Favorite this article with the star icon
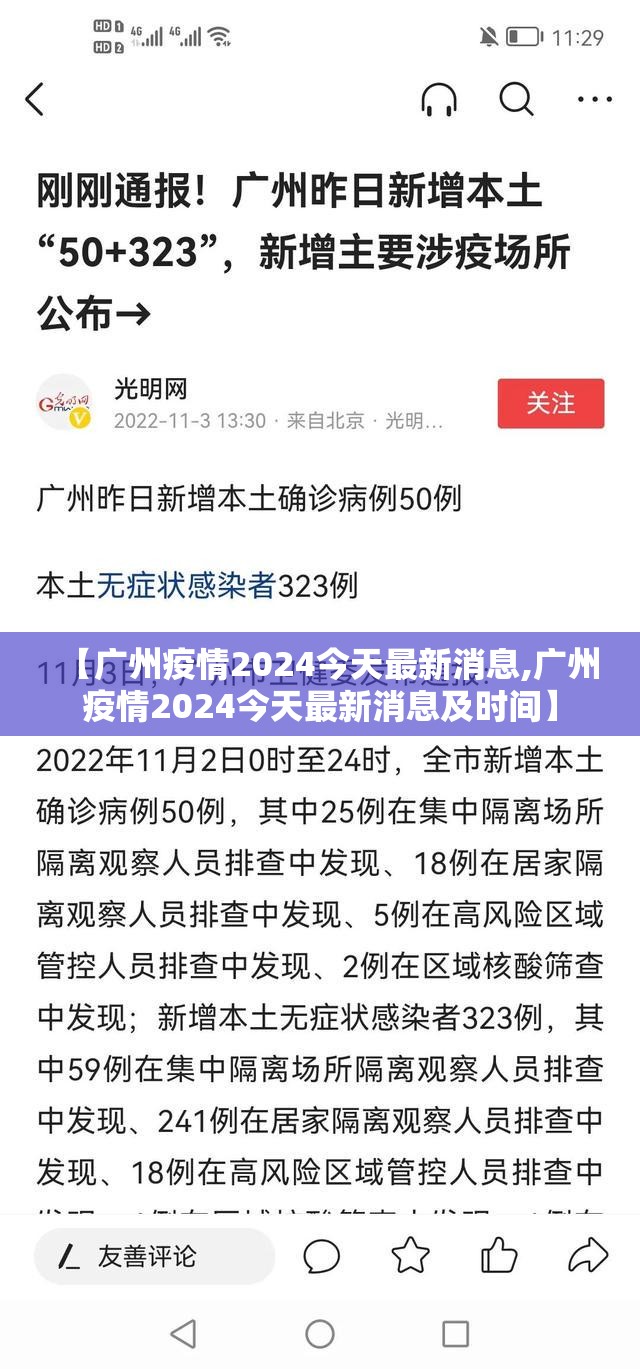The image size is (640, 1369). point(410,1255)
